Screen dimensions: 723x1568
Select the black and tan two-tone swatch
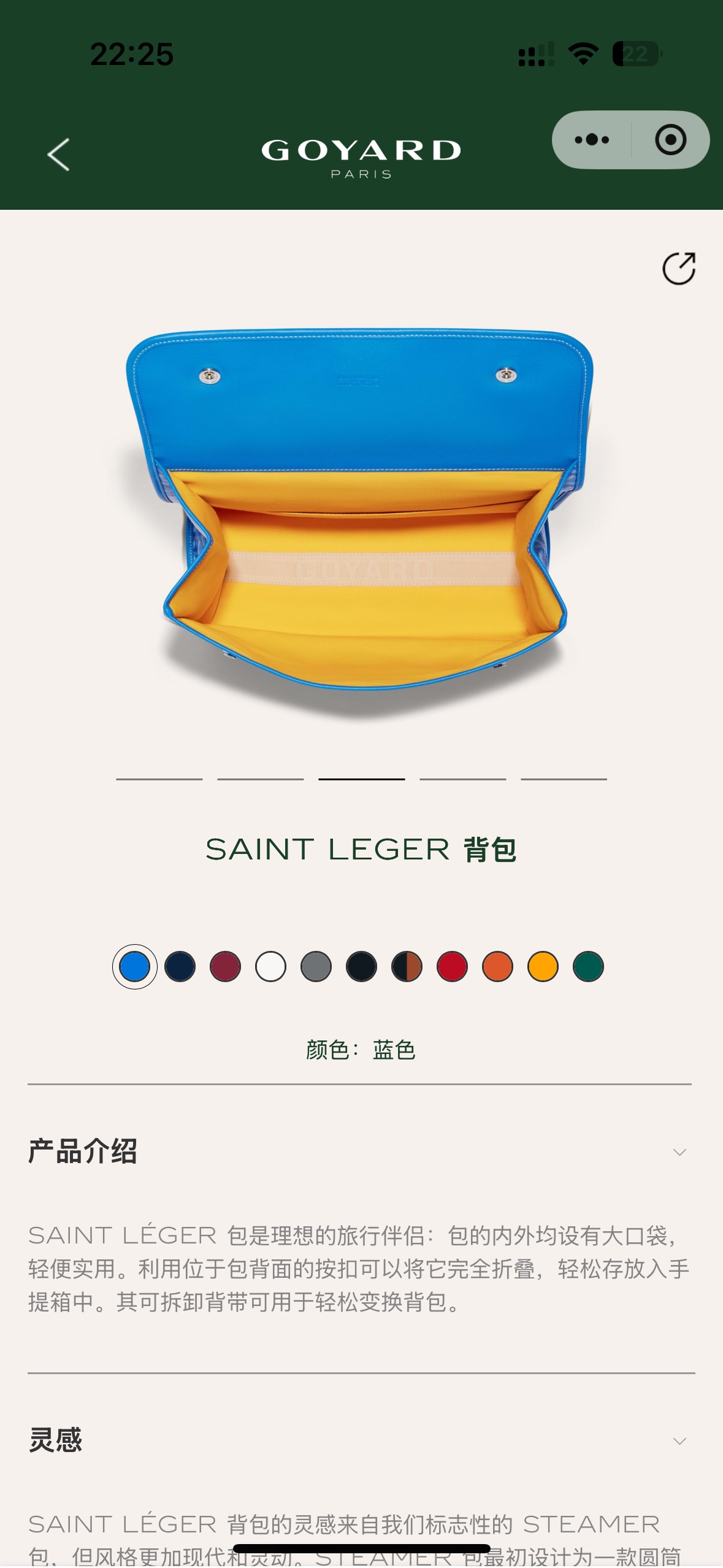tap(407, 967)
